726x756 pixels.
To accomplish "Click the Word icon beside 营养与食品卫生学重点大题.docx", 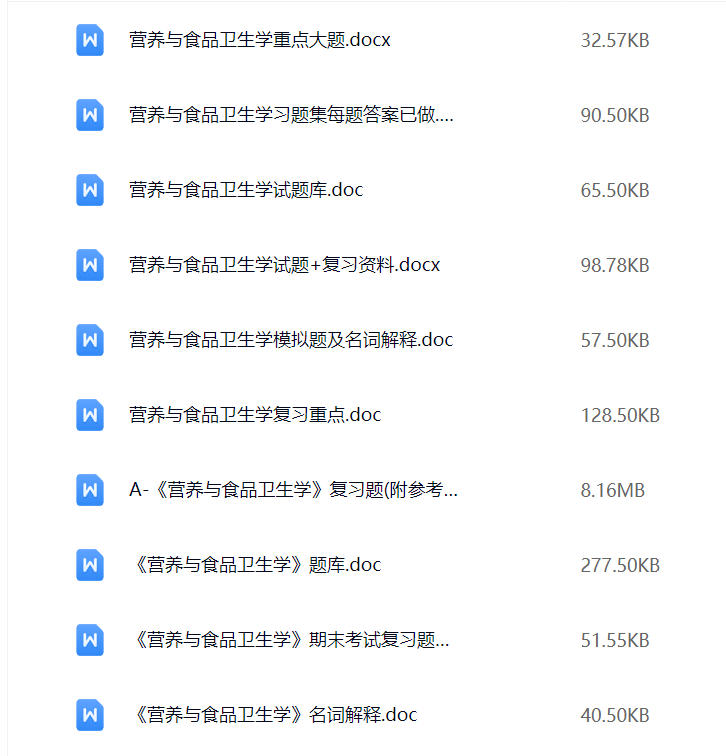I will point(89,40).
